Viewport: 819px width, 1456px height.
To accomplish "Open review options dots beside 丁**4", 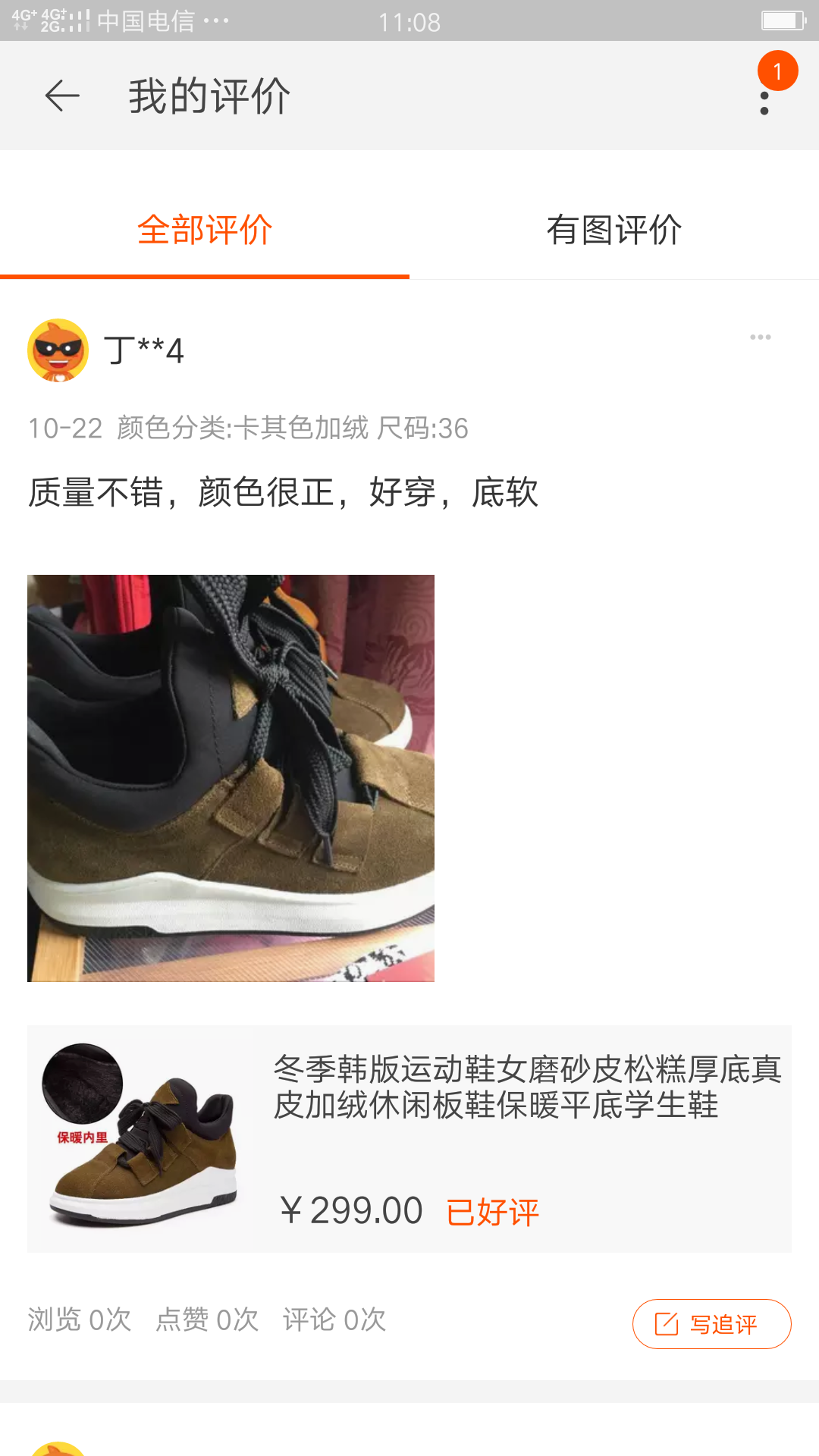I will point(760,337).
